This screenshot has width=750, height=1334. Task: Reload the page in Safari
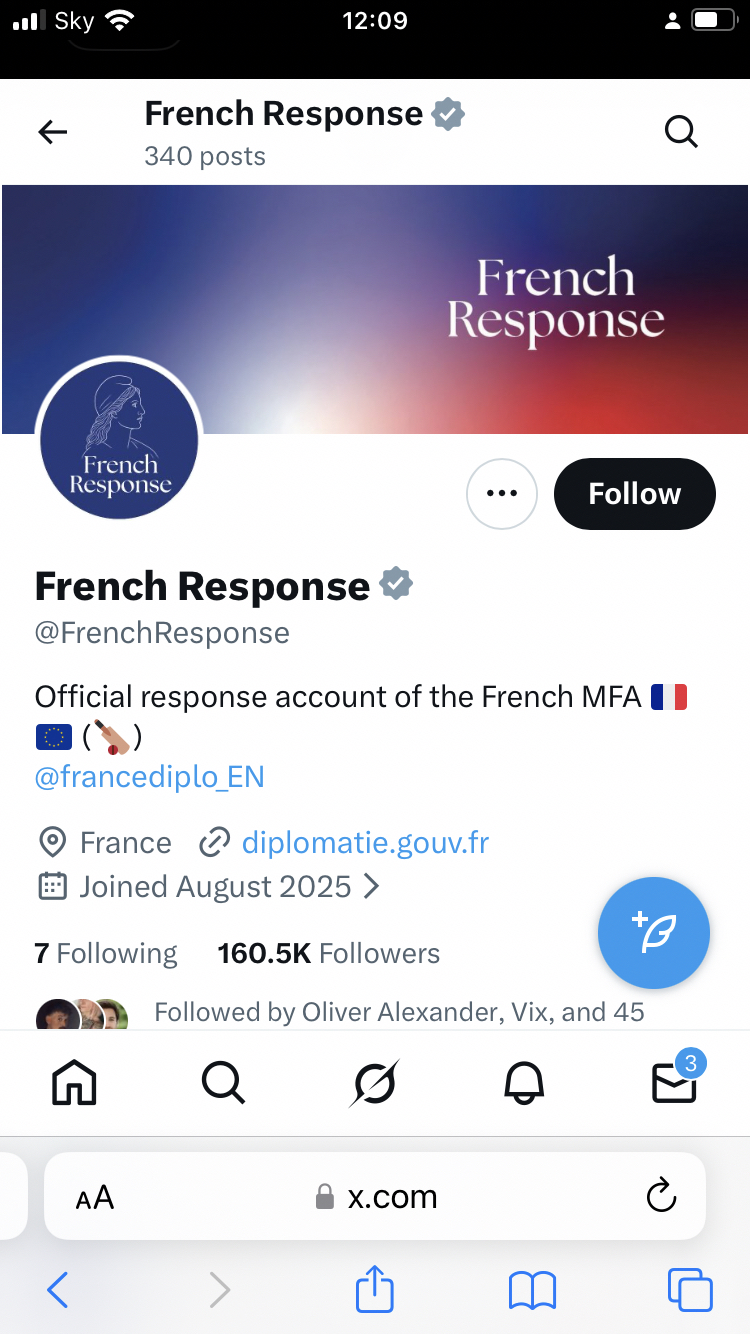[661, 1196]
